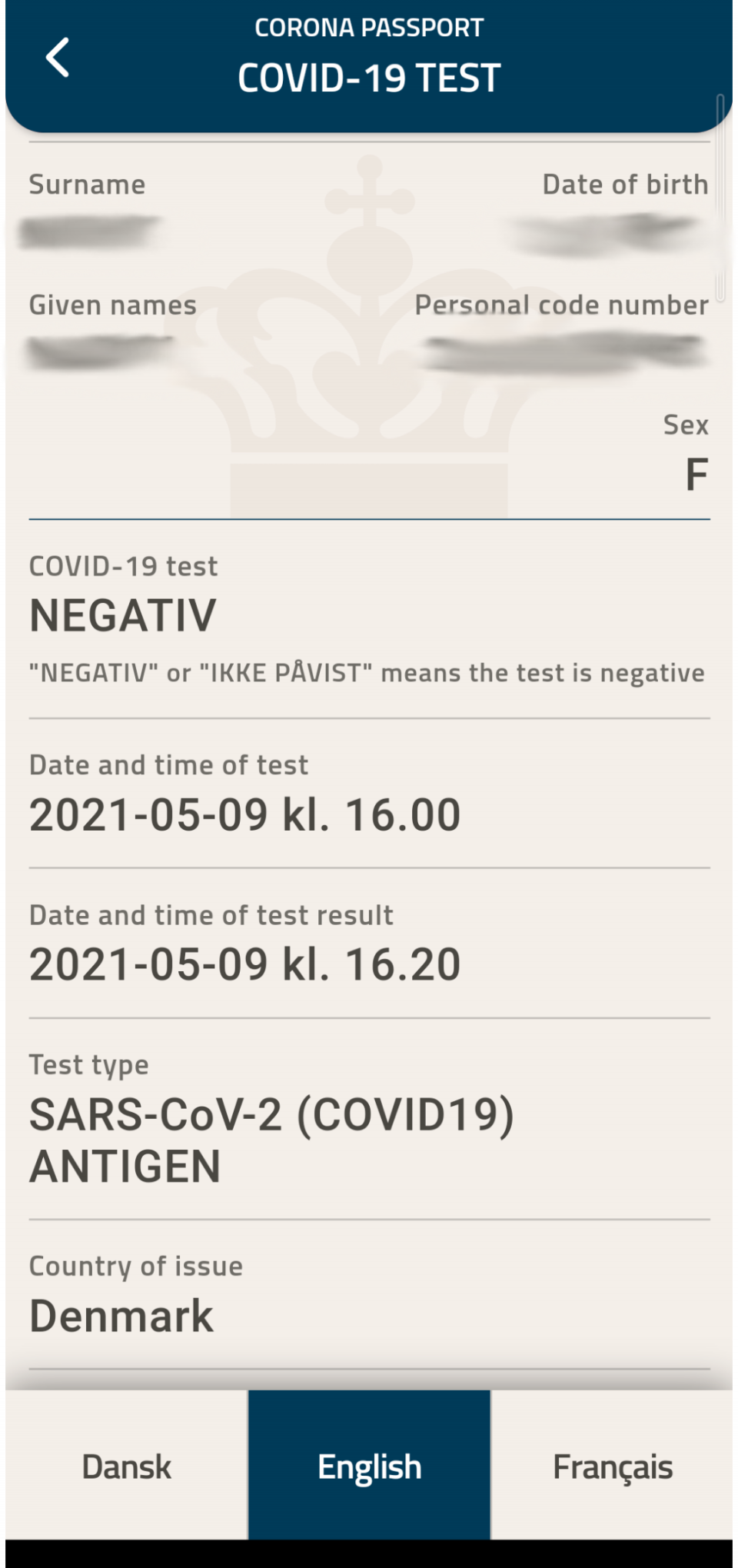Select the English language tab
The image size is (738, 1568).
369,1465
